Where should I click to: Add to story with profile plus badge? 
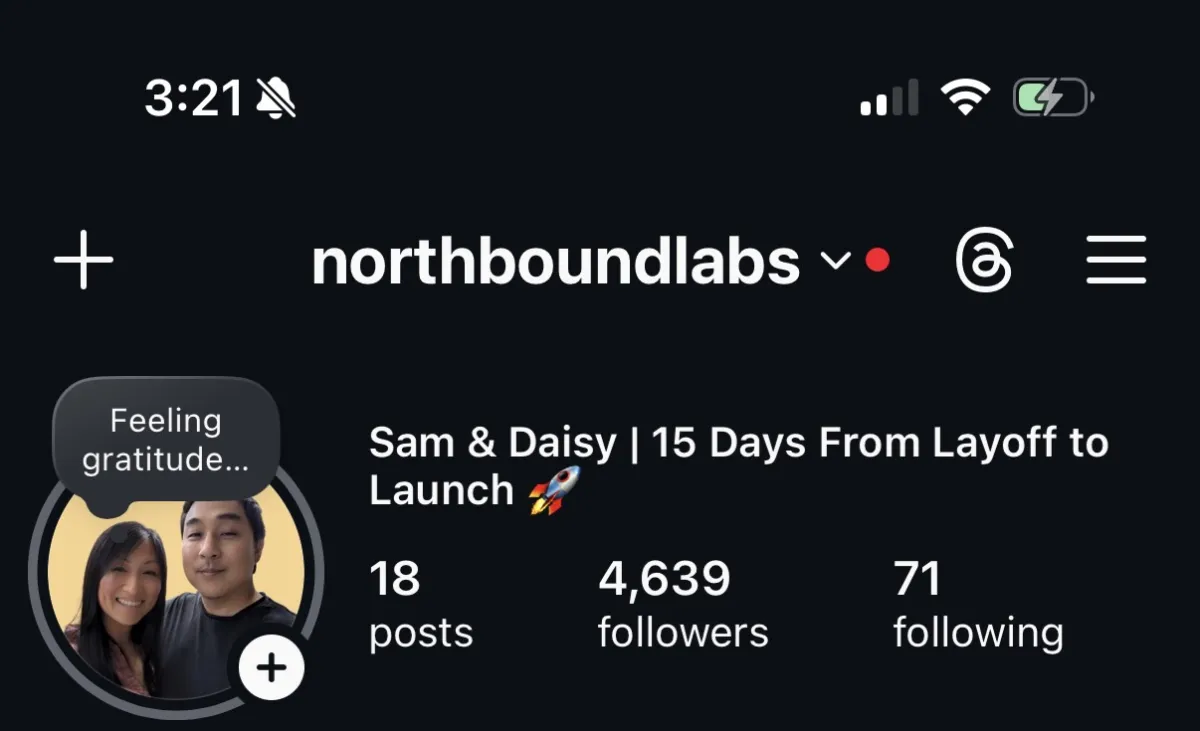[271, 667]
